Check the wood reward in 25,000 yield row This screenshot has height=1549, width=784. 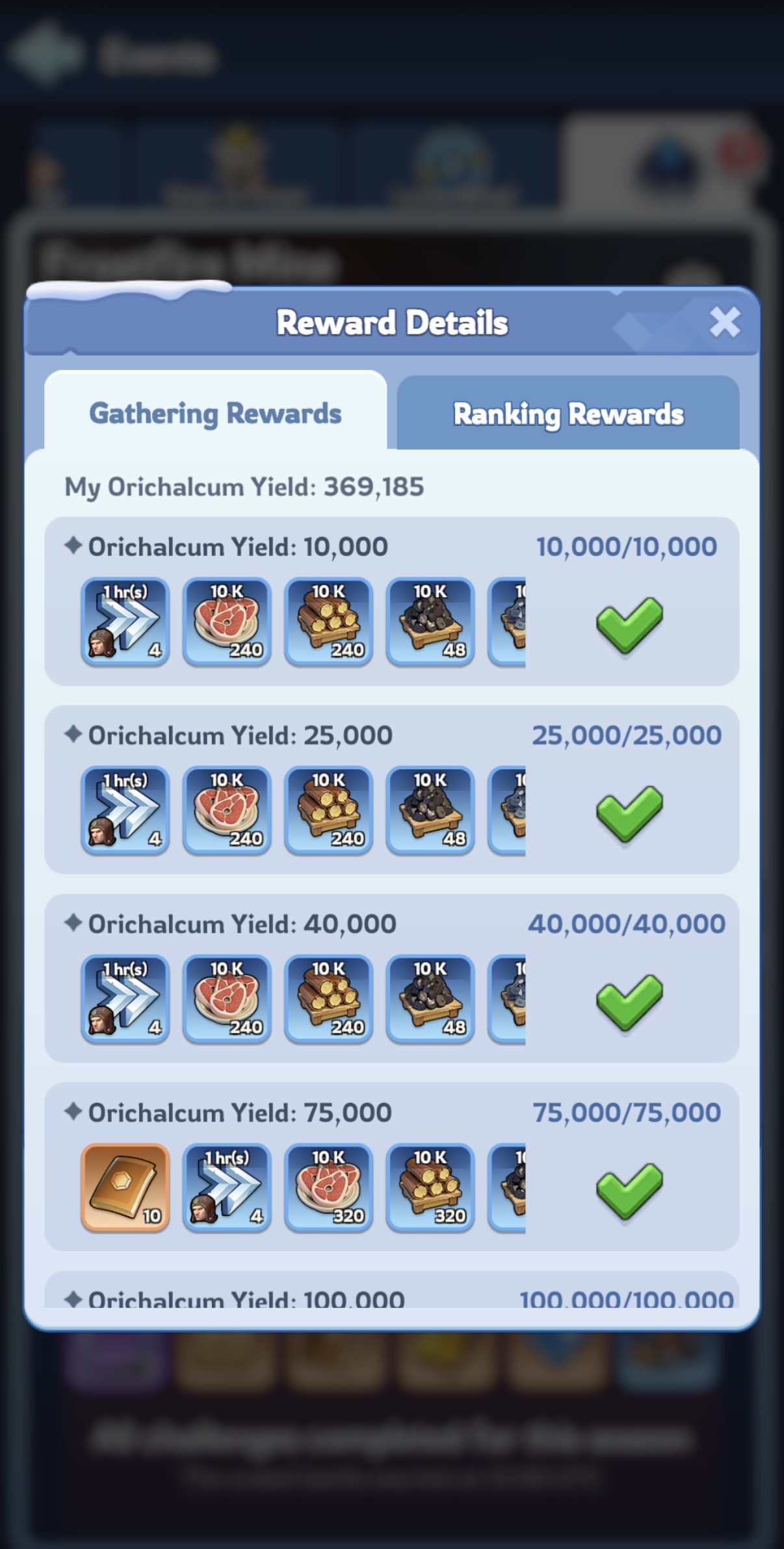pos(329,810)
